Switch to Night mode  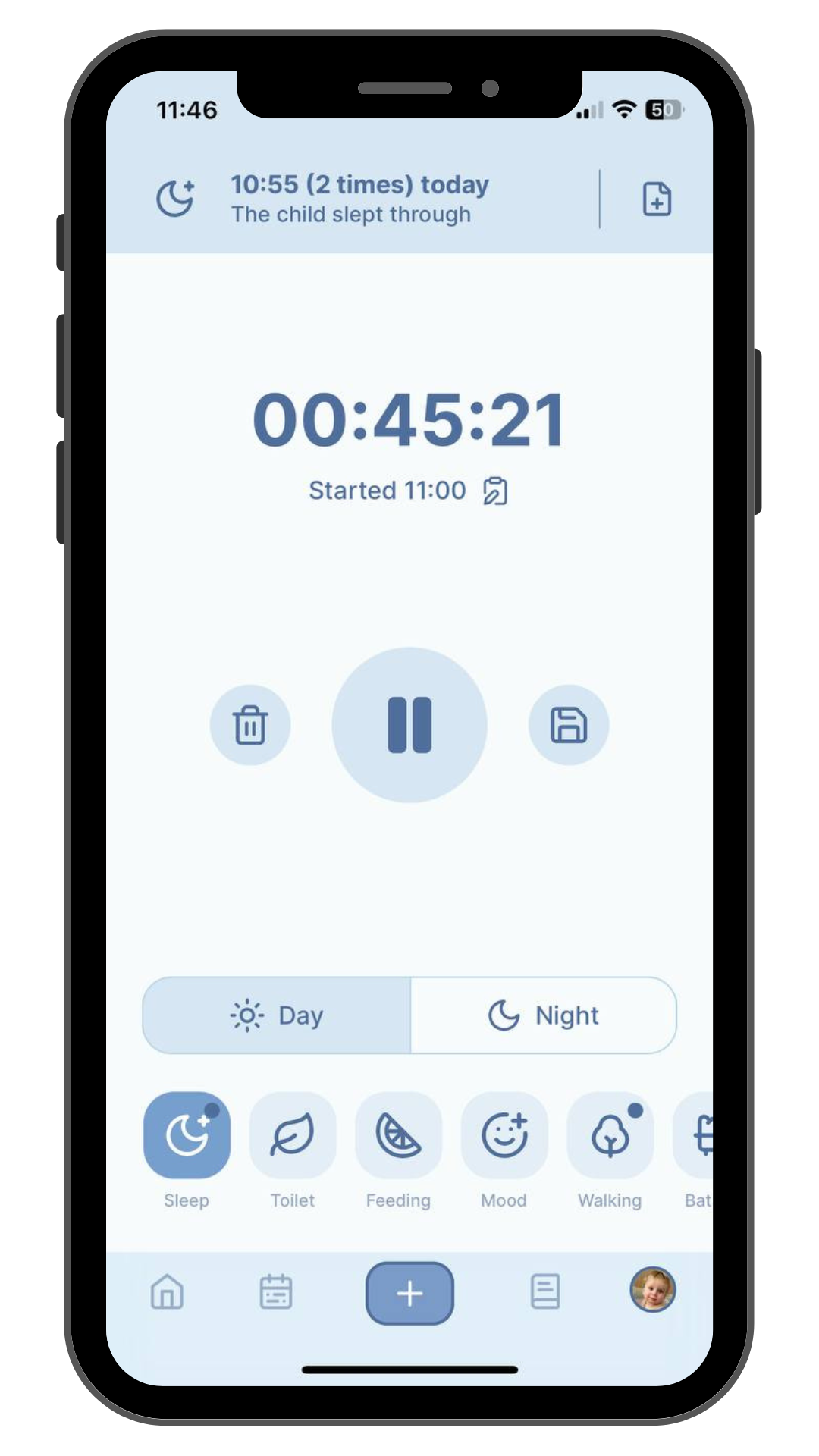coord(543,1015)
